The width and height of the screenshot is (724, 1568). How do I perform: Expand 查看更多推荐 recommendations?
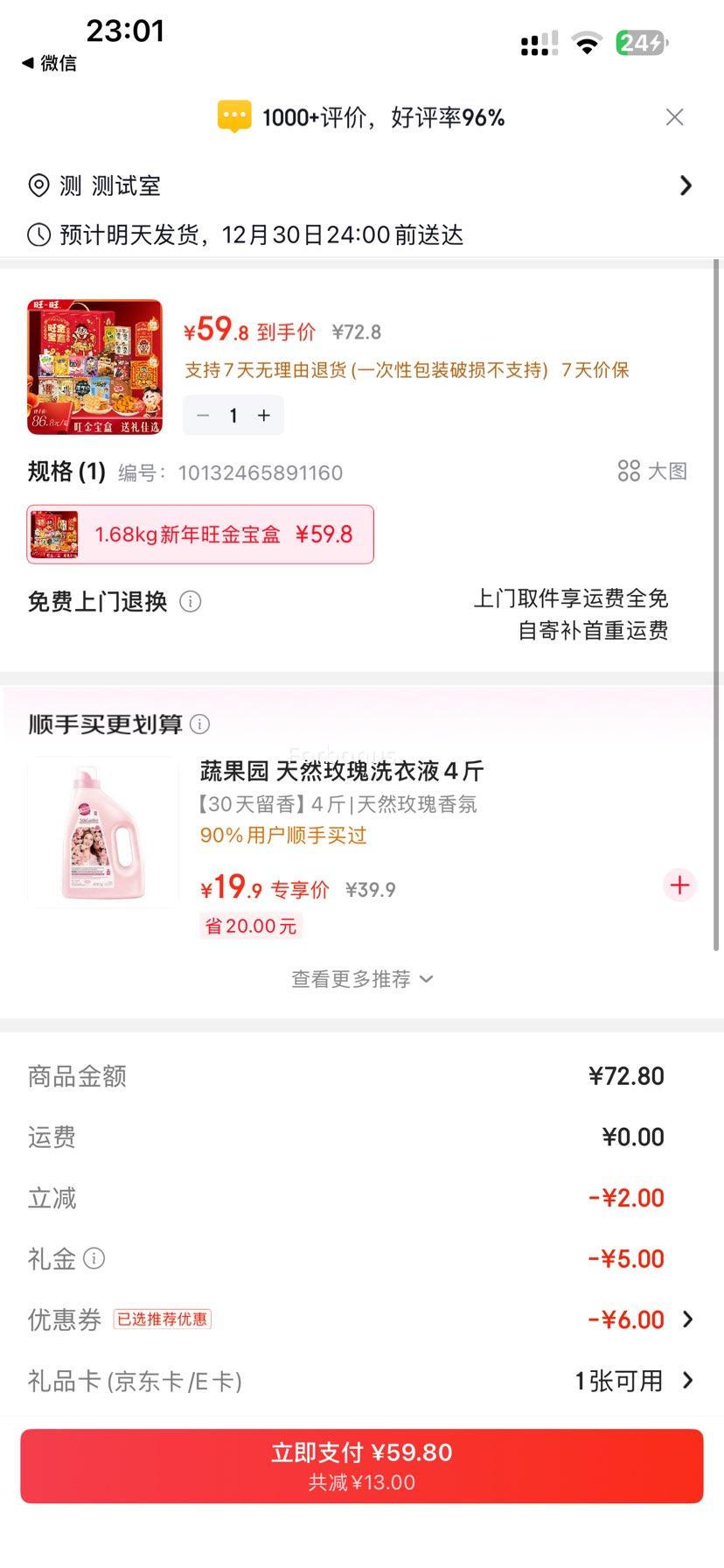pyautogui.click(x=362, y=979)
